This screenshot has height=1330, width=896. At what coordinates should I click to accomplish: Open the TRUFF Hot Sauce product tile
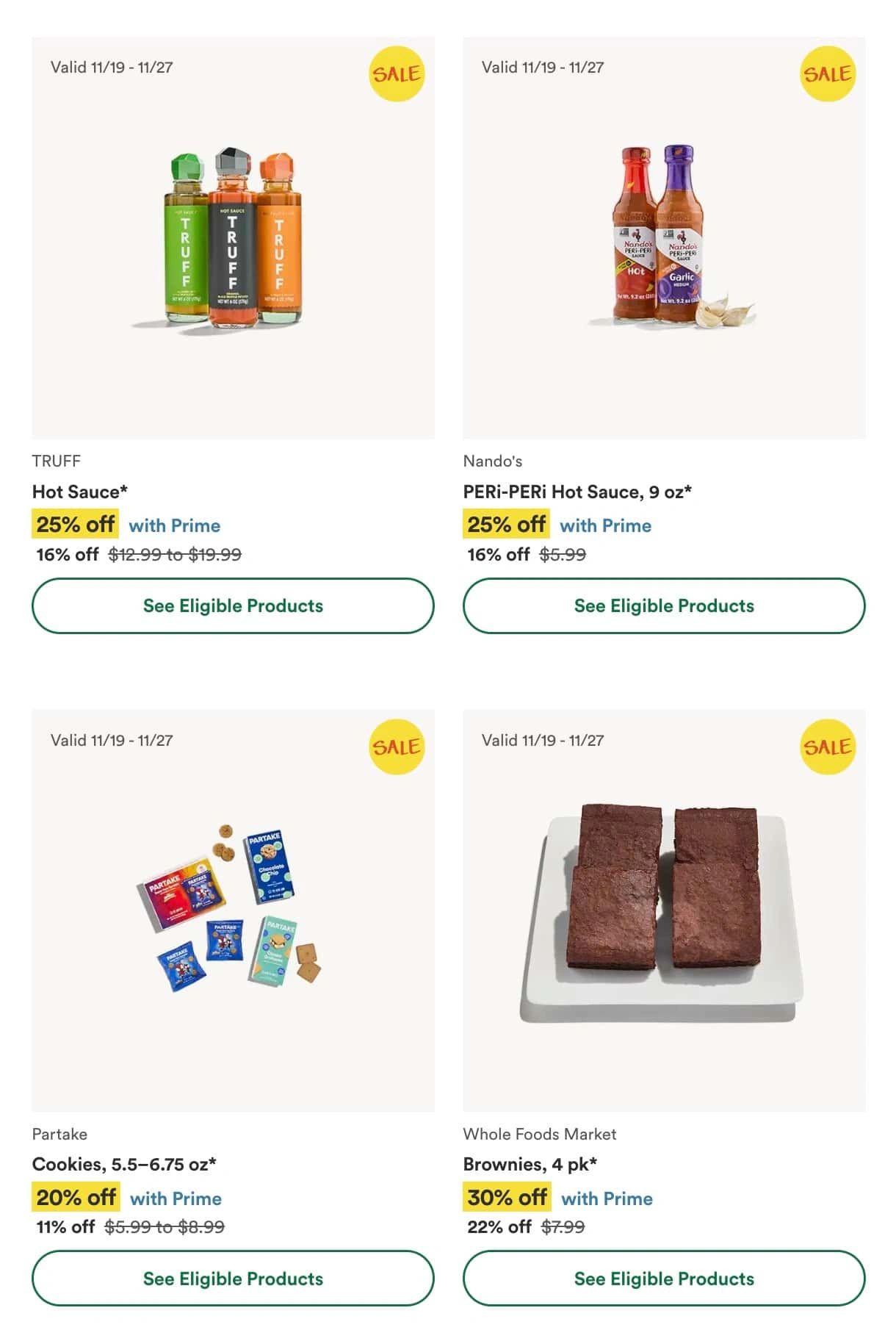tap(233, 237)
